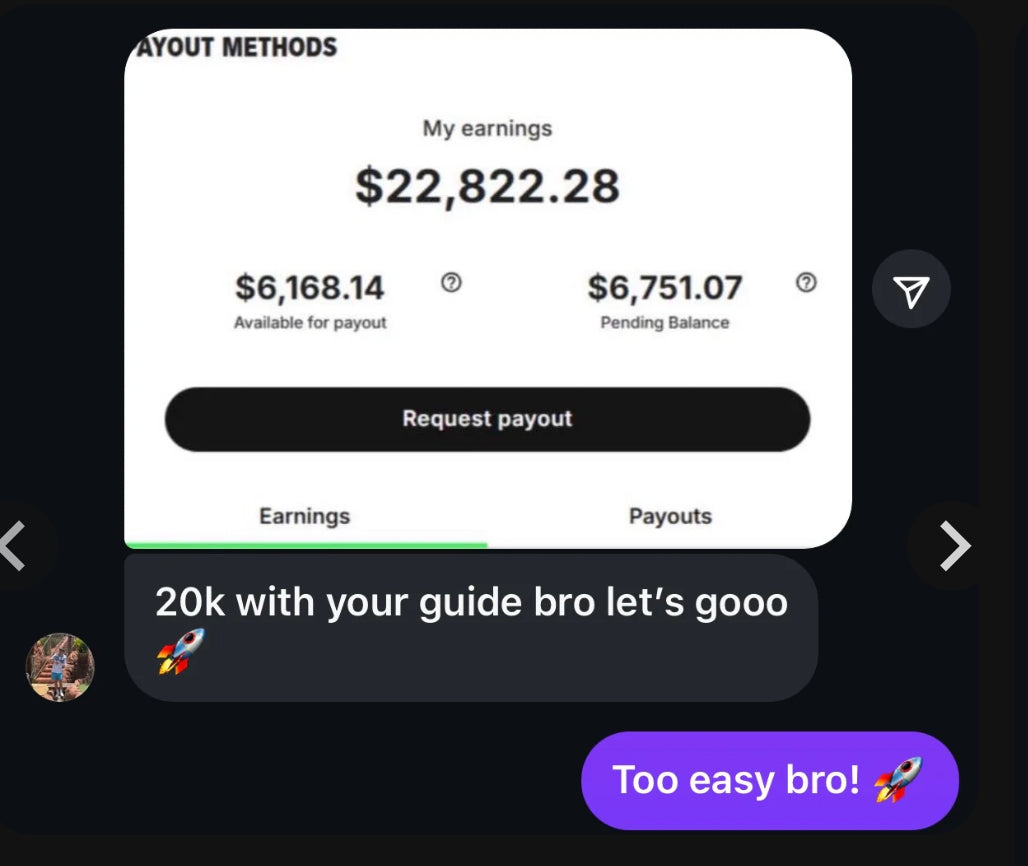The height and width of the screenshot is (866, 1028).
Task: Forward the earnings screenshot with the paper plane
Action: (911, 290)
